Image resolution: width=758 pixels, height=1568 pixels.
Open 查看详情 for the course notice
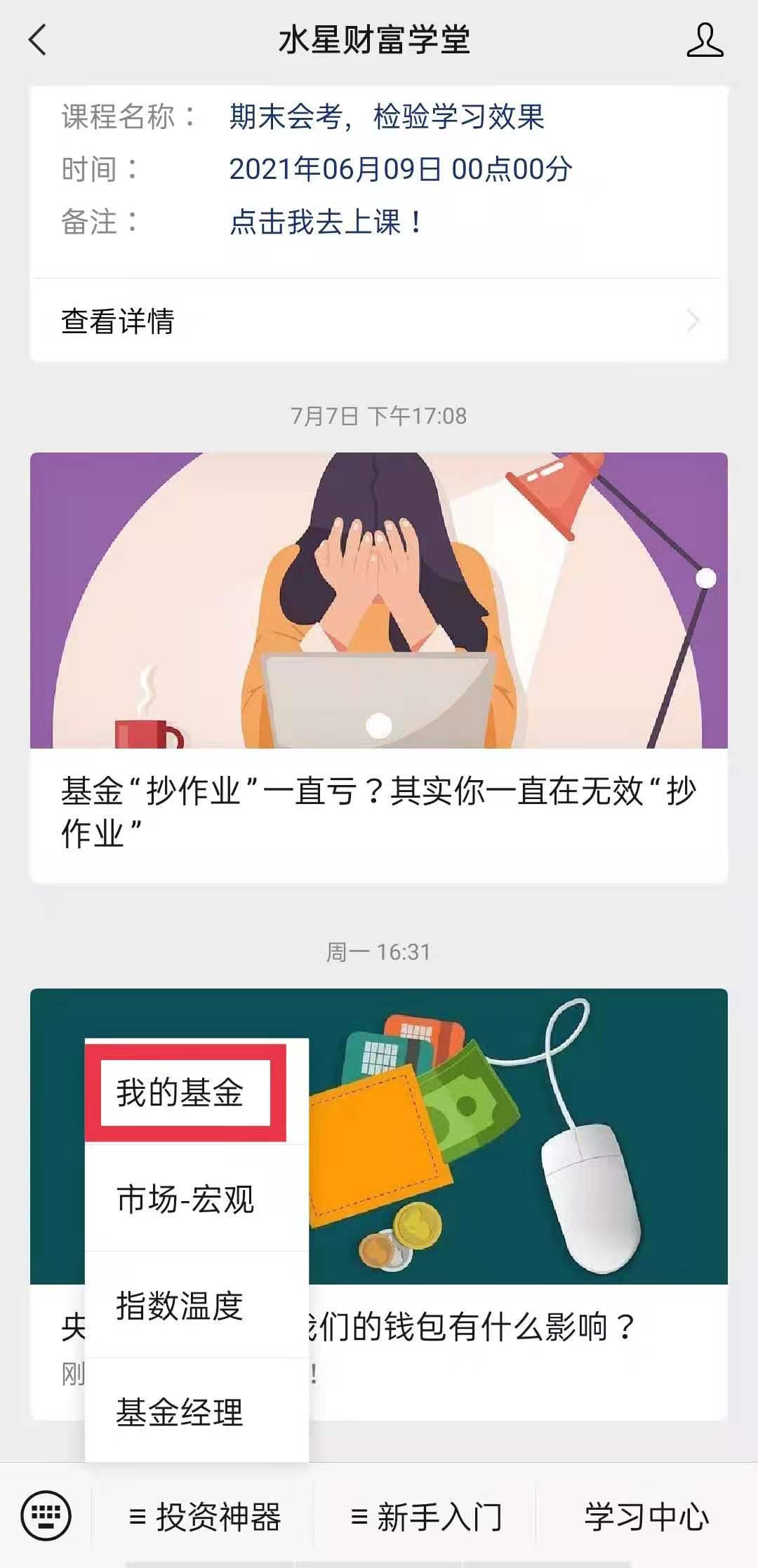(379, 321)
